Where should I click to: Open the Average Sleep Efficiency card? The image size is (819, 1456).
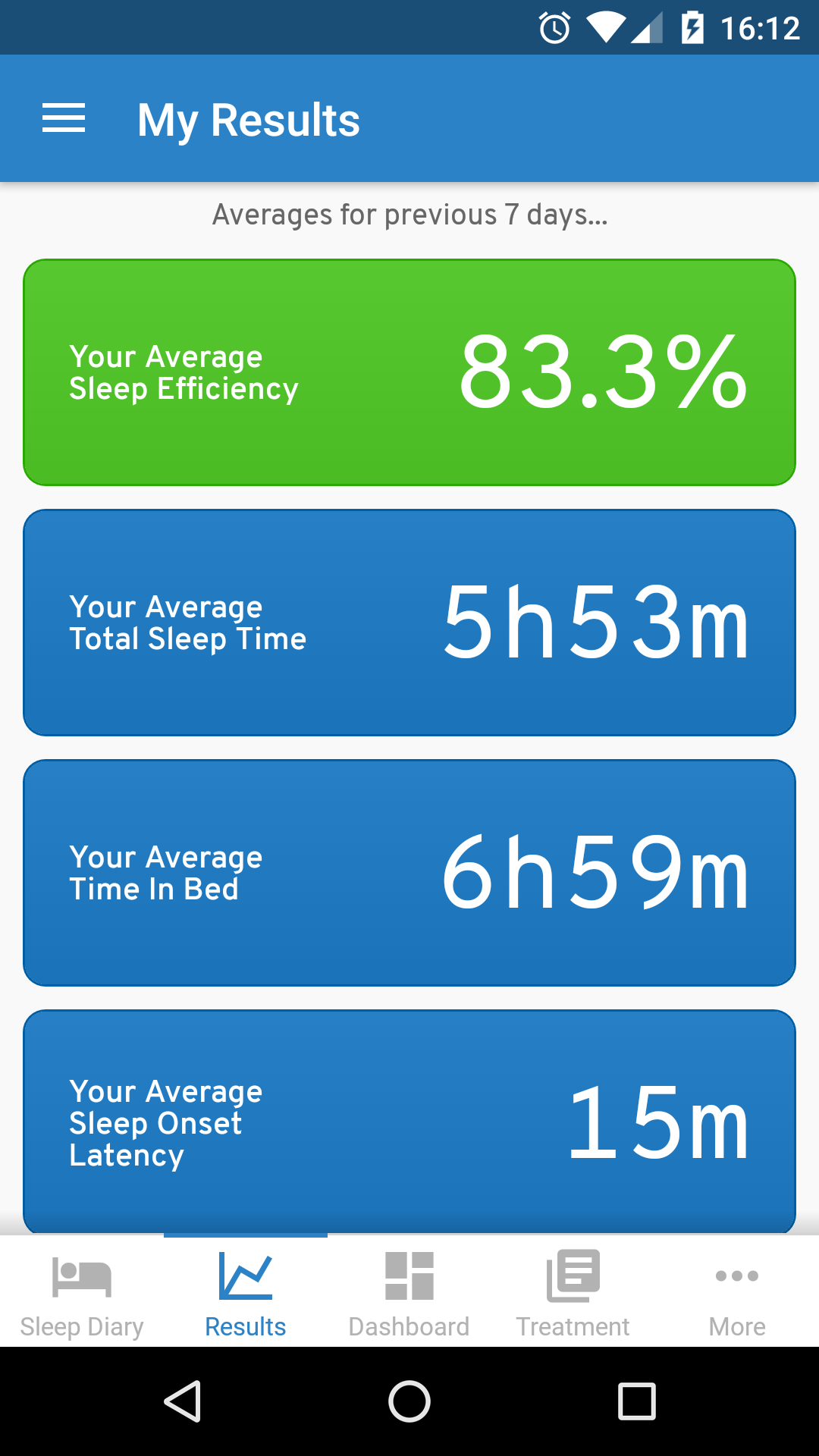[x=409, y=372]
